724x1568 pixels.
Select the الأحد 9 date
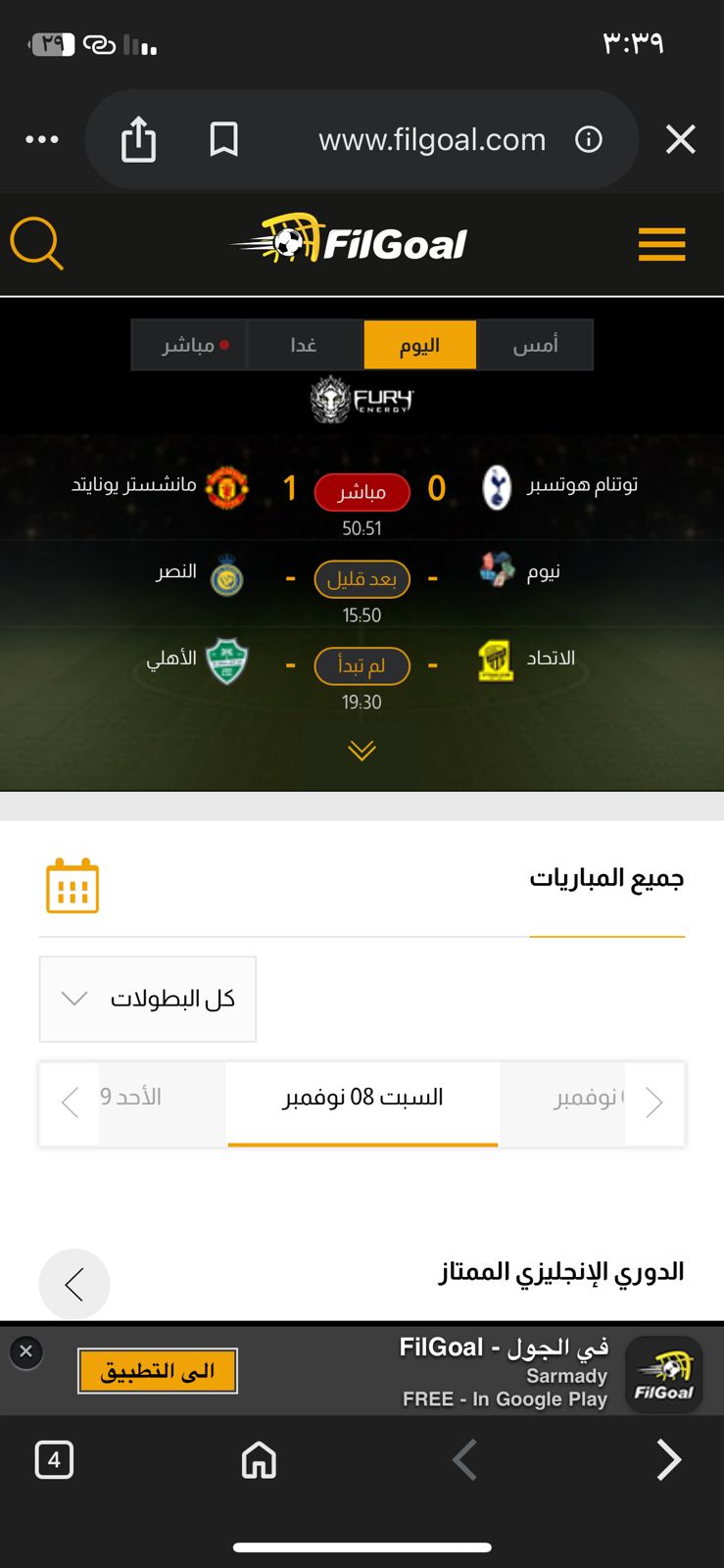pyautogui.click(x=131, y=1098)
